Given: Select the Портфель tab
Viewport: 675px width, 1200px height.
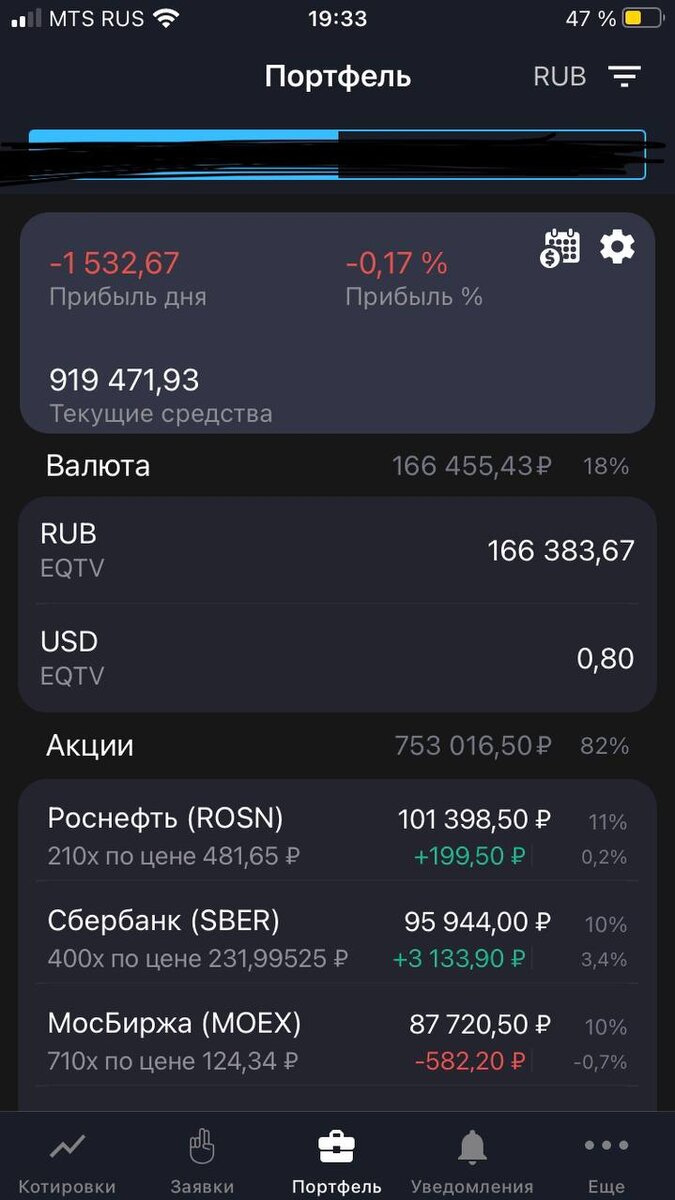Looking at the screenshot, I should point(337,1160).
